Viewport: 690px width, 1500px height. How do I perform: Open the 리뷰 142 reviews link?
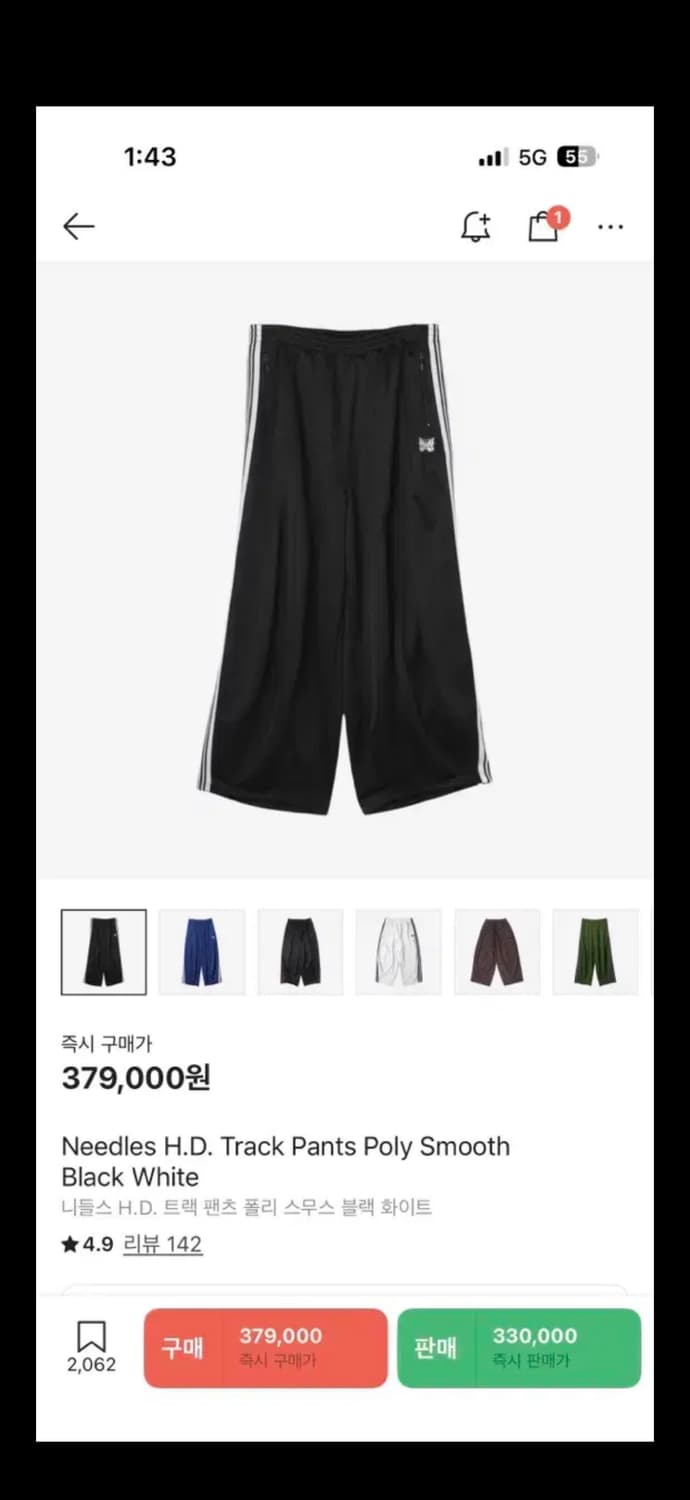(162, 1244)
